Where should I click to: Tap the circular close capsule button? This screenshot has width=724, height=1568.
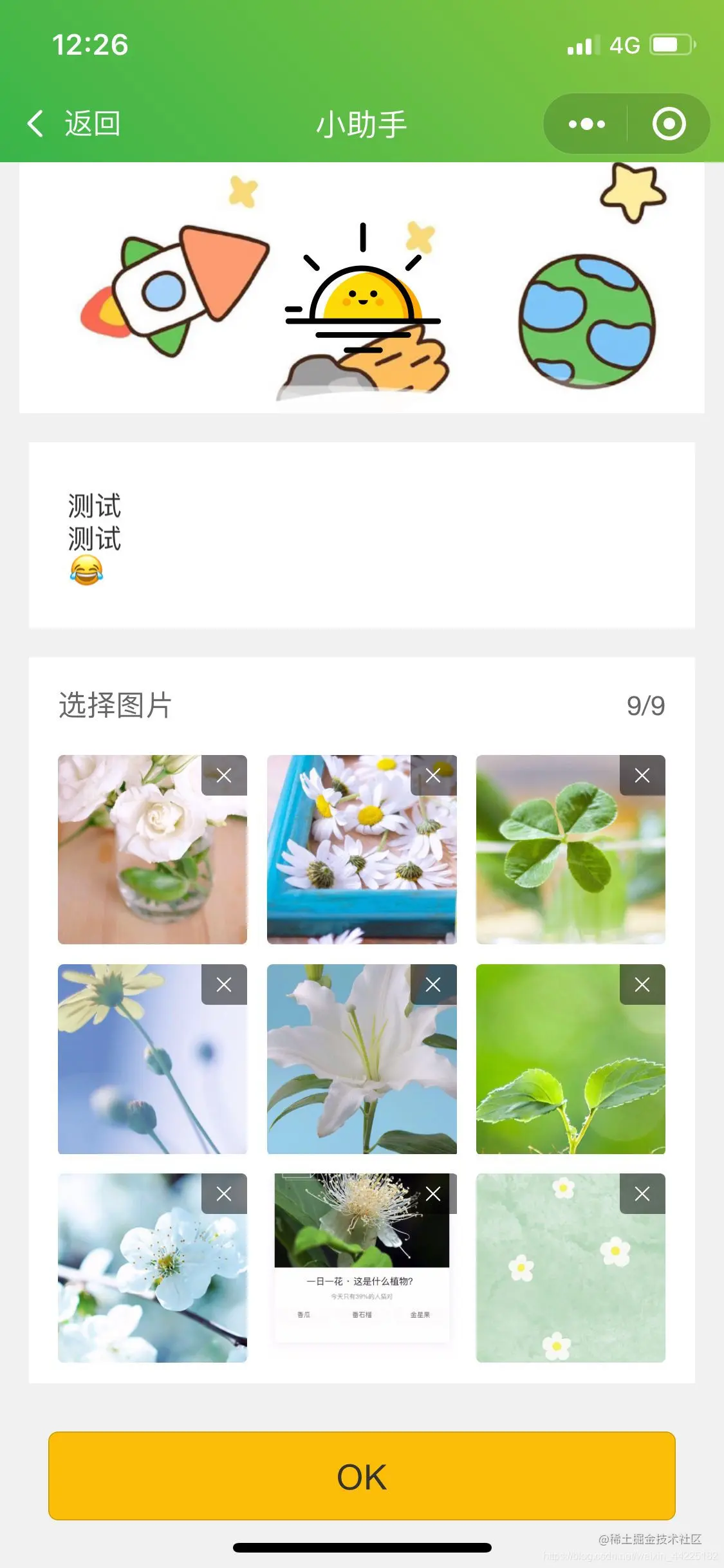(x=669, y=124)
